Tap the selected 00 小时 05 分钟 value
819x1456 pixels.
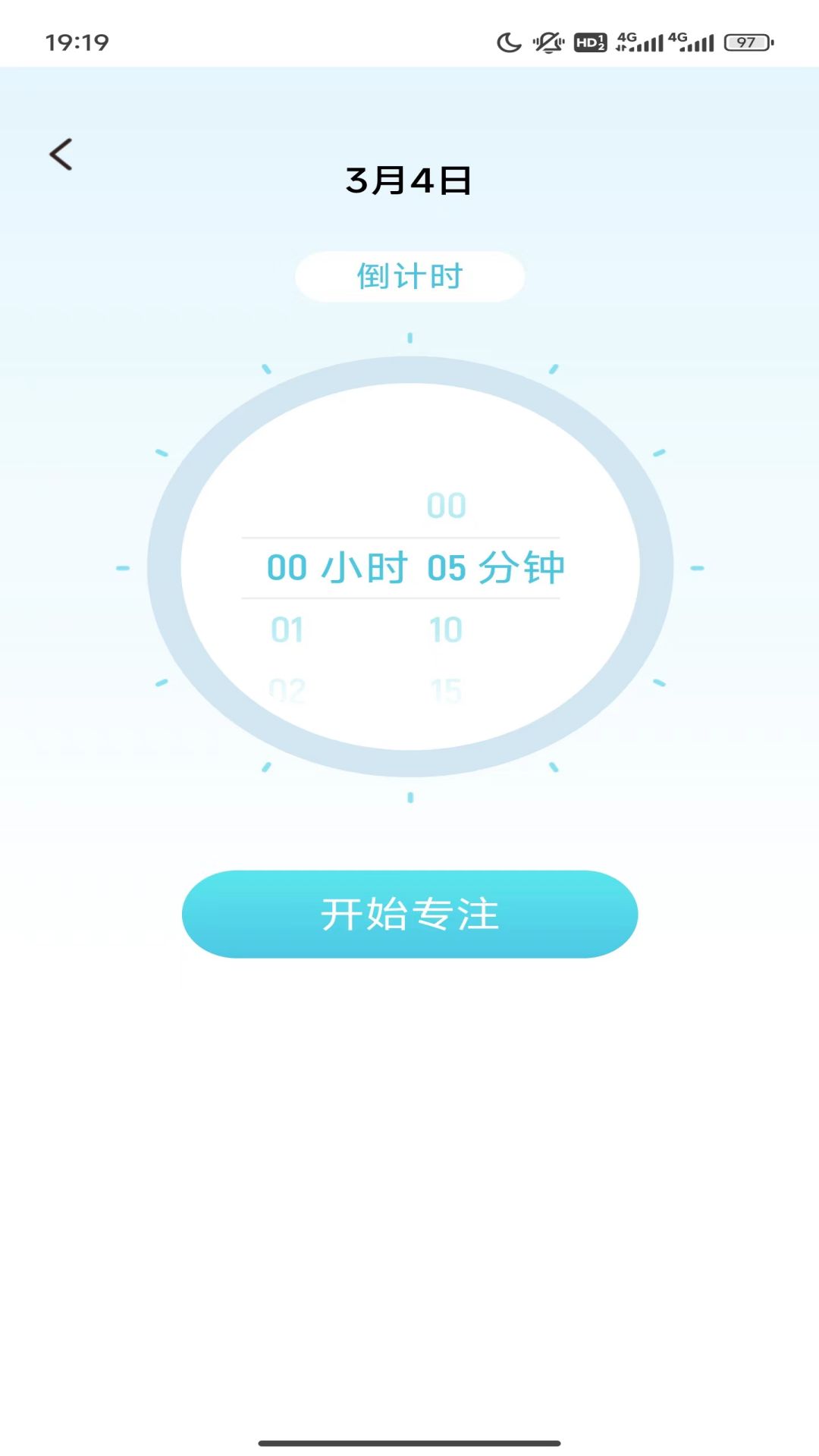click(x=409, y=569)
